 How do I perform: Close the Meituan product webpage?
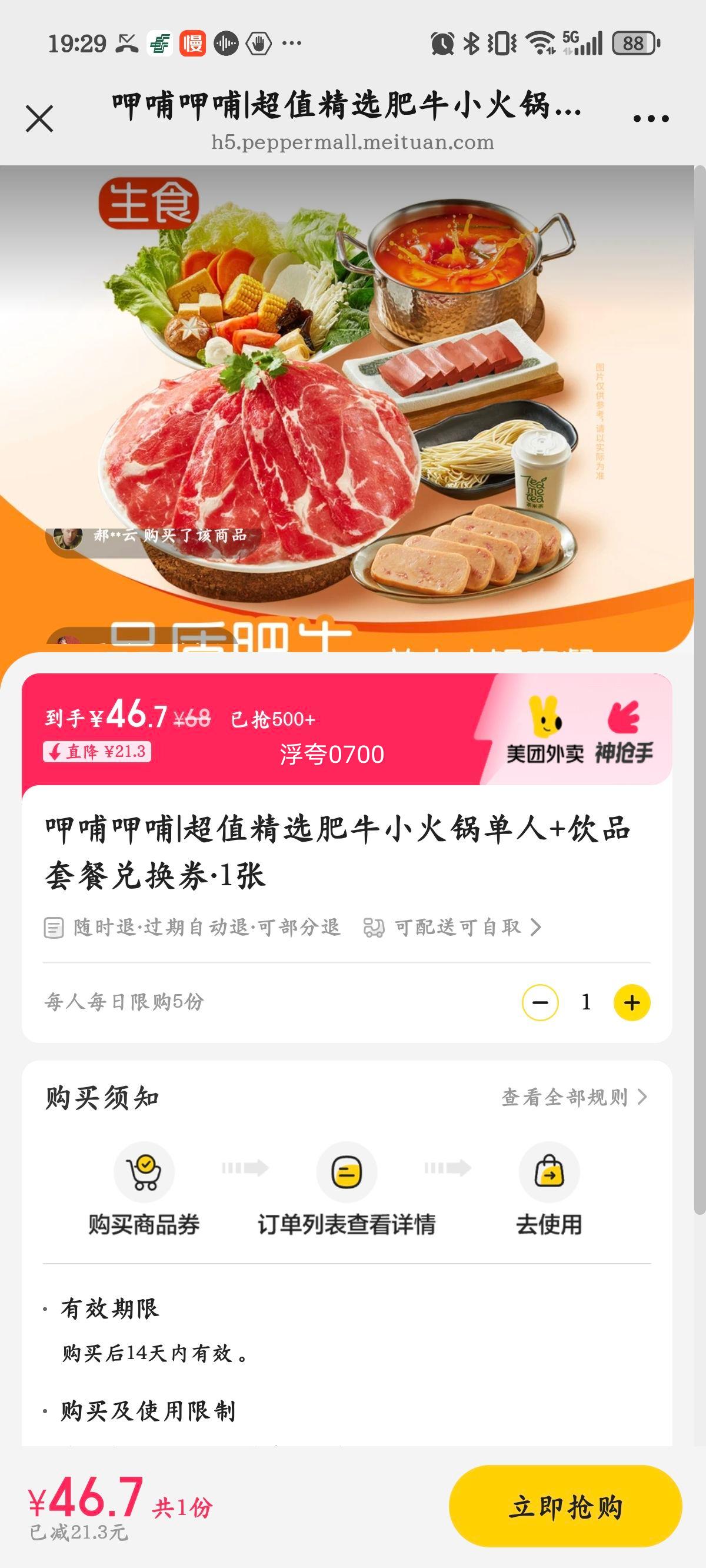pos(39,118)
